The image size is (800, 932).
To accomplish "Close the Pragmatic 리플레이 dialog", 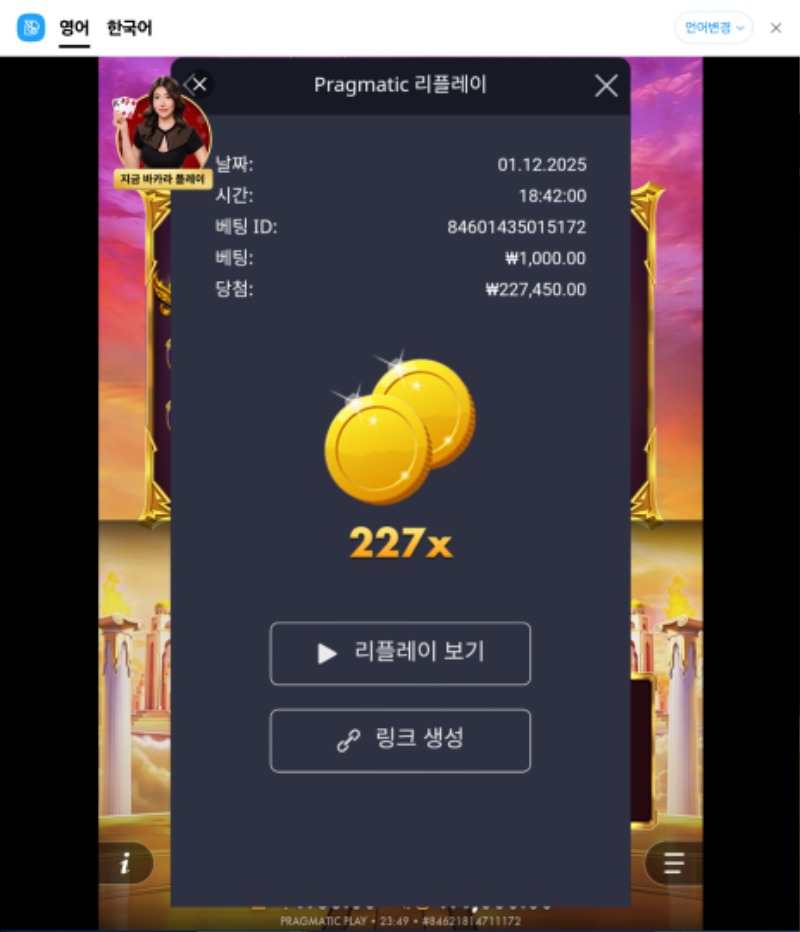I will [x=606, y=86].
